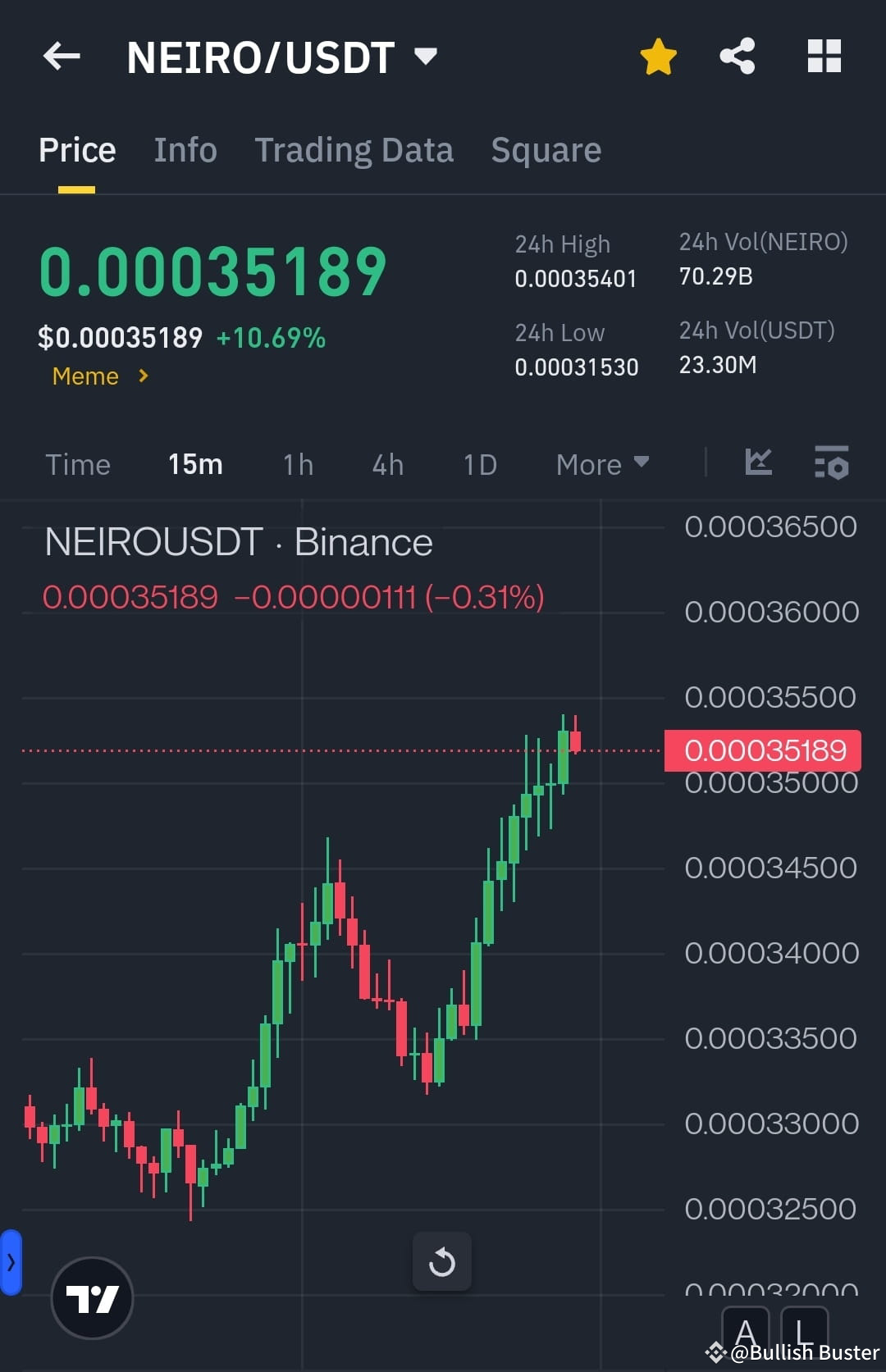Open the grid layout icon top right
886x1372 pixels.
[824, 56]
